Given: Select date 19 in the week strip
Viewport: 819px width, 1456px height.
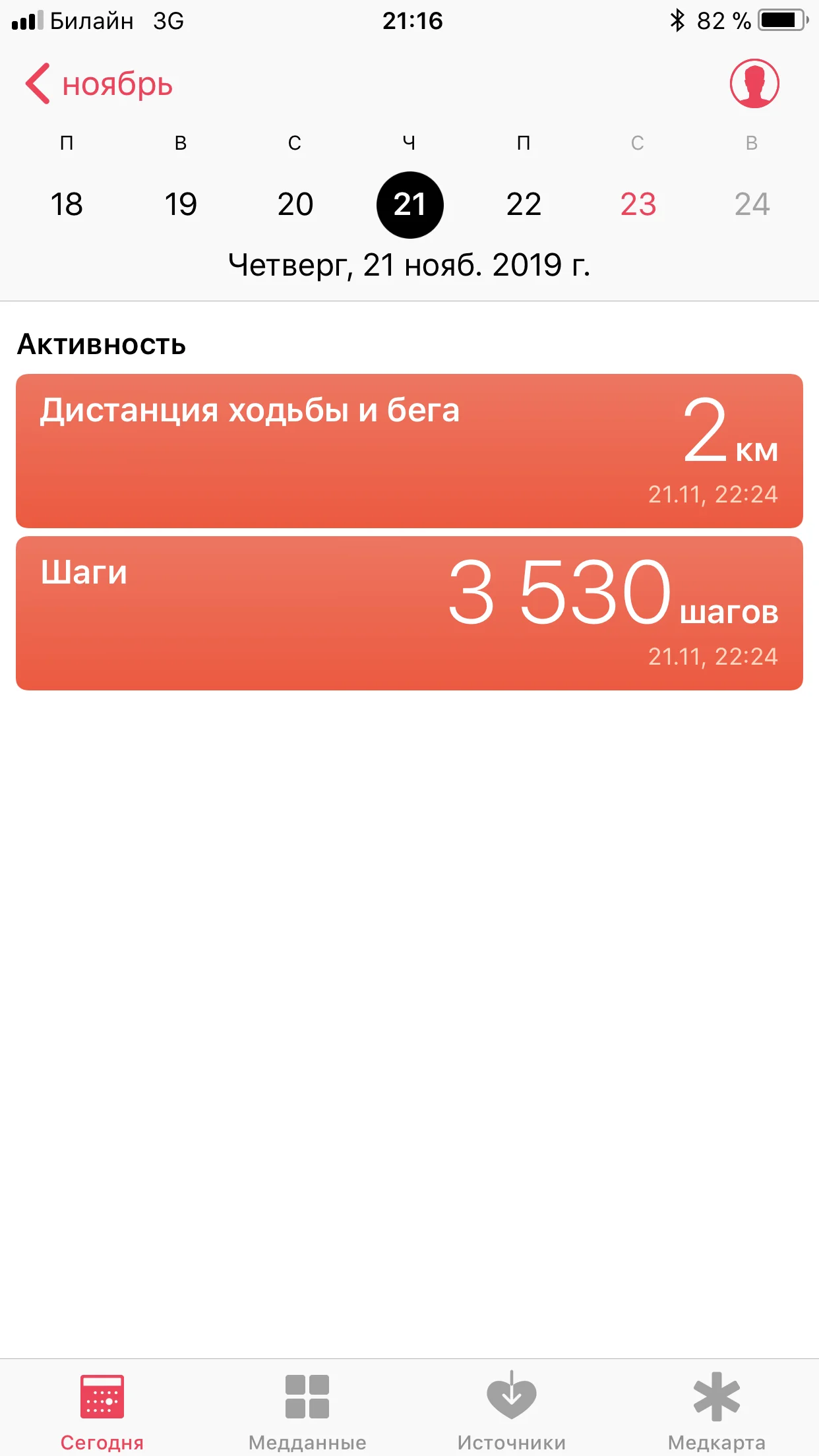Looking at the screenshot, I should pyautogui.click(x=181, y=204).
